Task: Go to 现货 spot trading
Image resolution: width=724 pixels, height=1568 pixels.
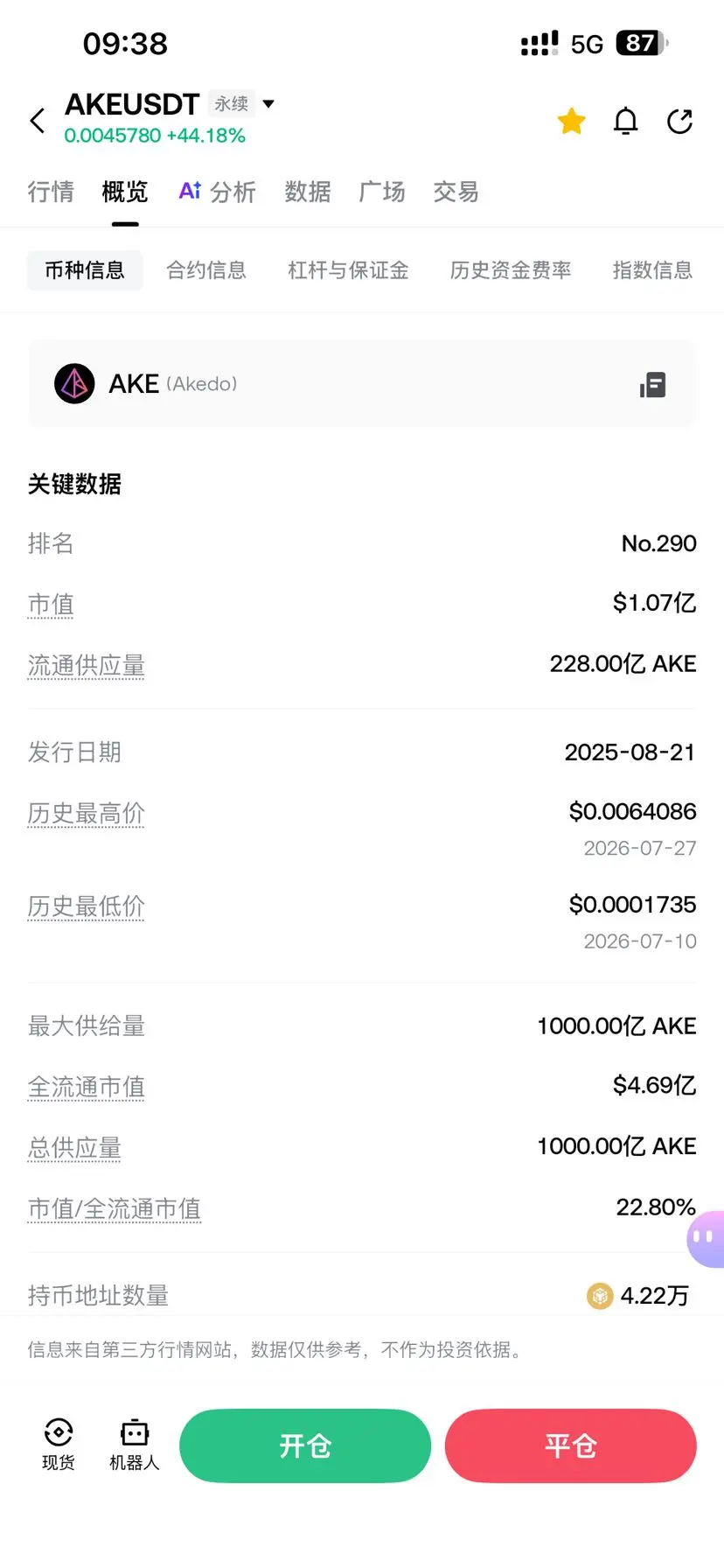Action: click(x=59, y=1445)
